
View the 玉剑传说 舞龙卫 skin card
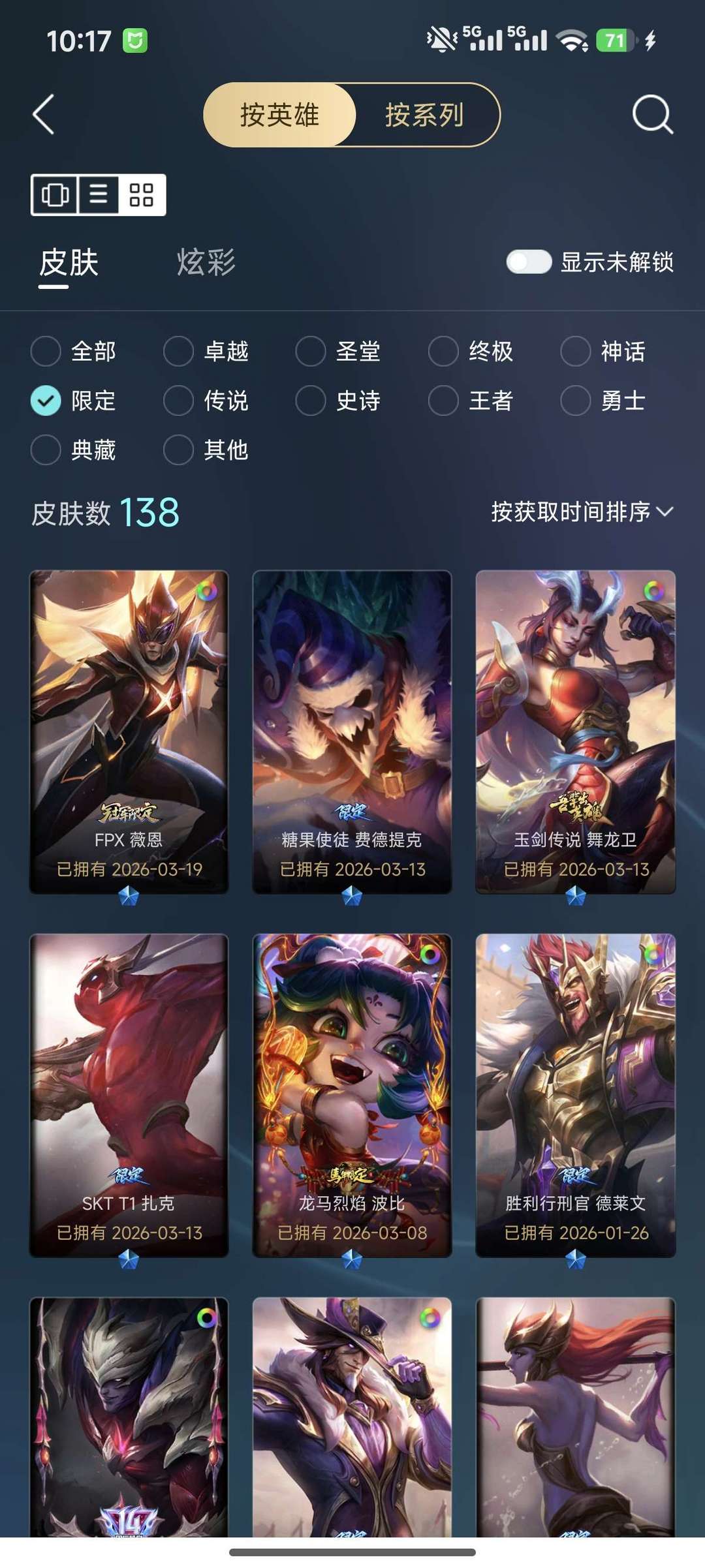576,732
